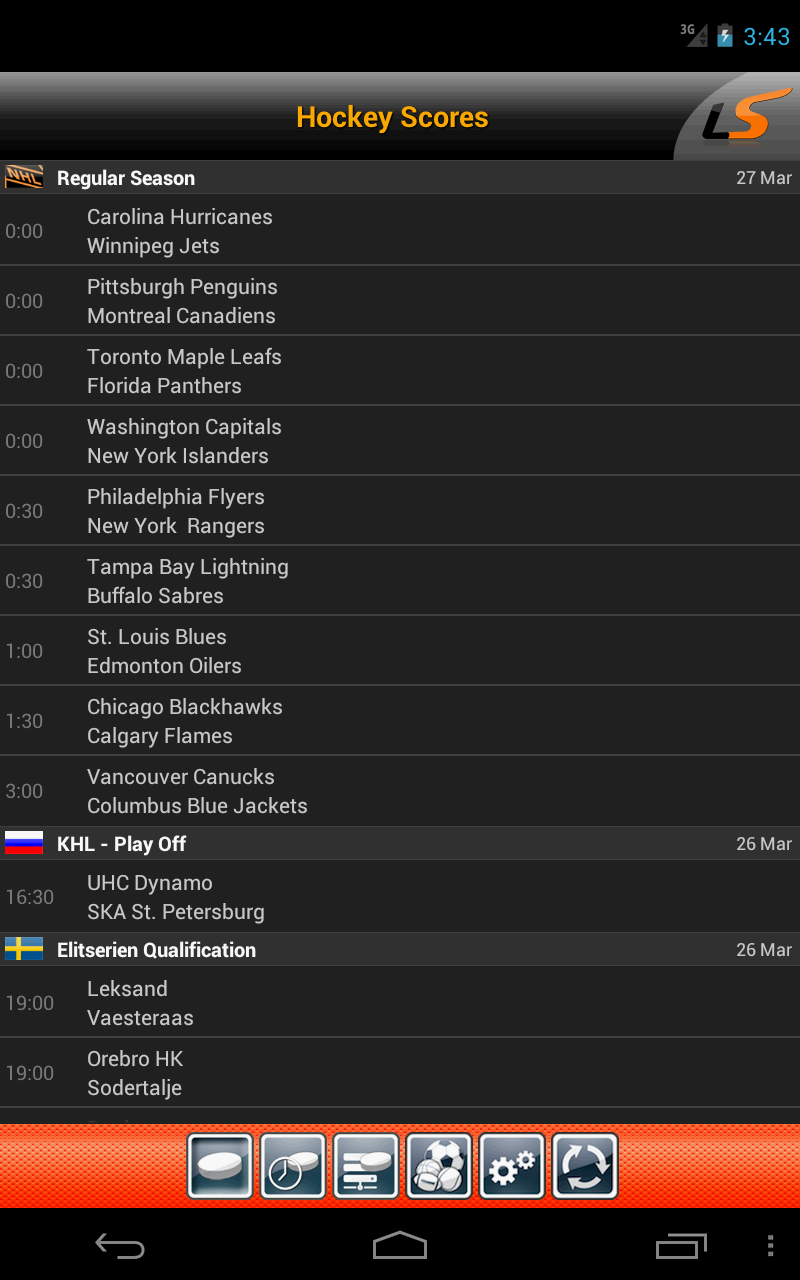This screenshot has width=800, height=1280.
Task: Open the hockey puck scores tab
Action: coord(220,1166)
